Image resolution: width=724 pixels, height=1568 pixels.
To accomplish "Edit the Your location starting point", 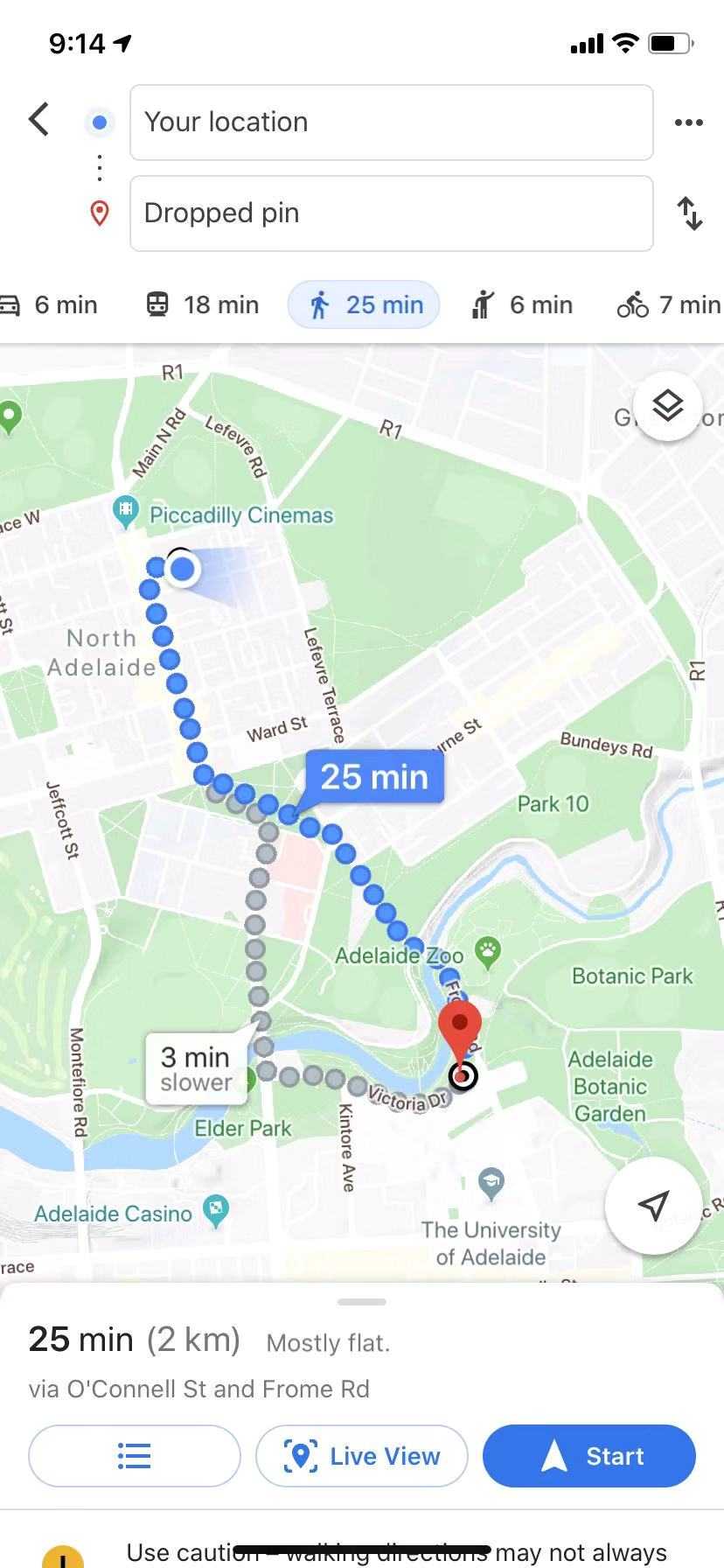I will click(391, 122).
